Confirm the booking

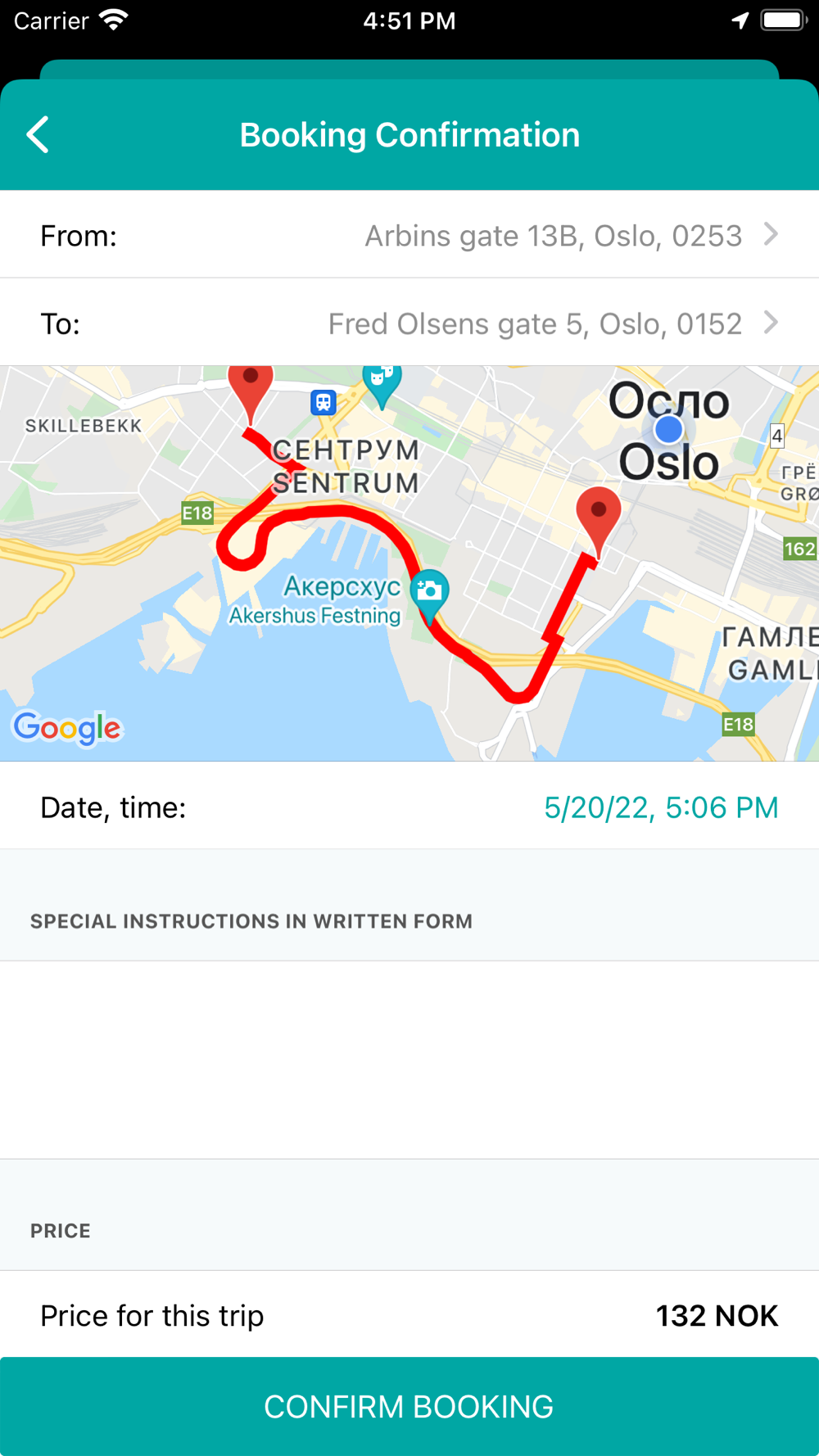[409, 1406]
